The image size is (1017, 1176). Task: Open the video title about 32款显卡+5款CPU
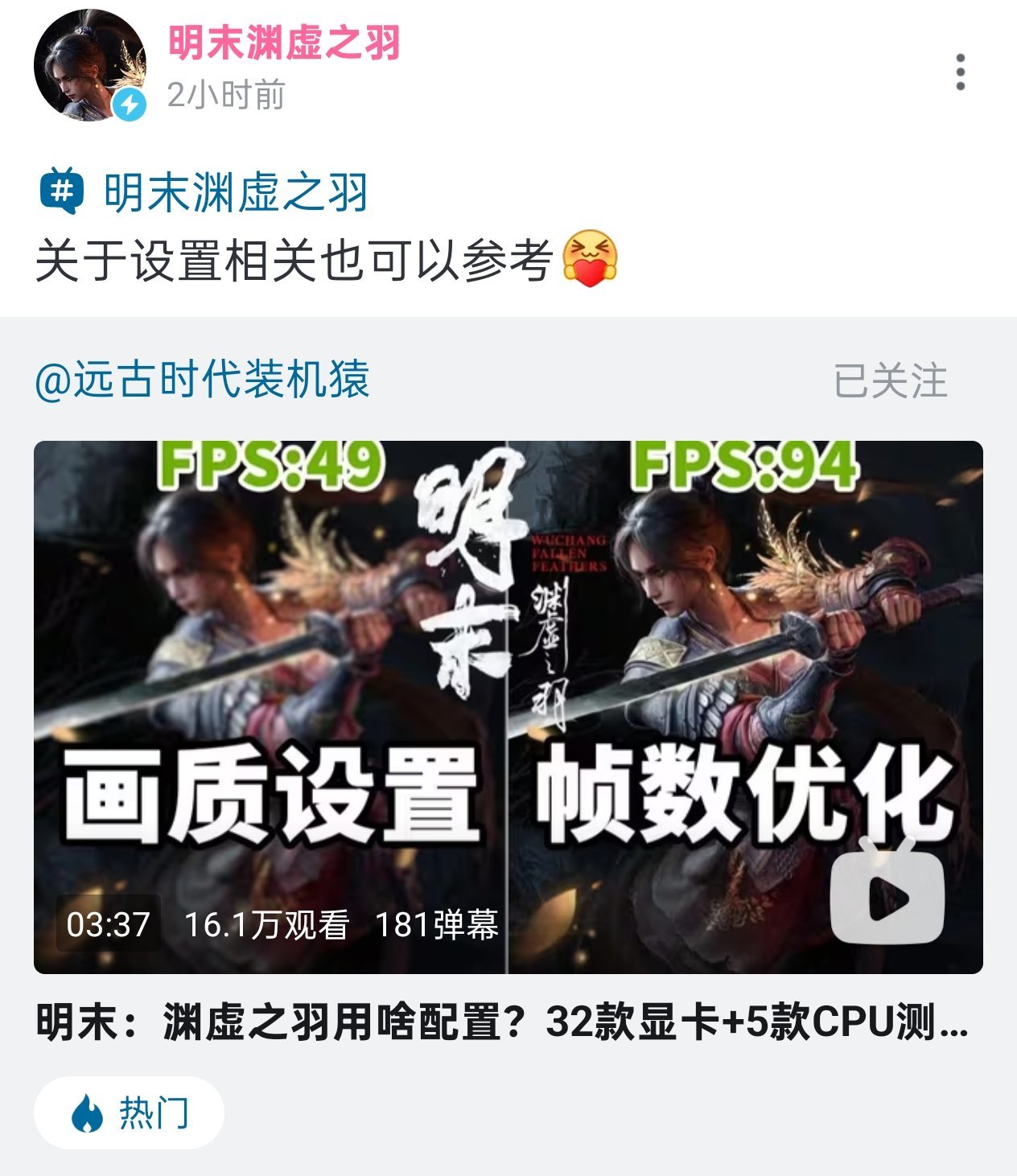(x=502, y=1024)
